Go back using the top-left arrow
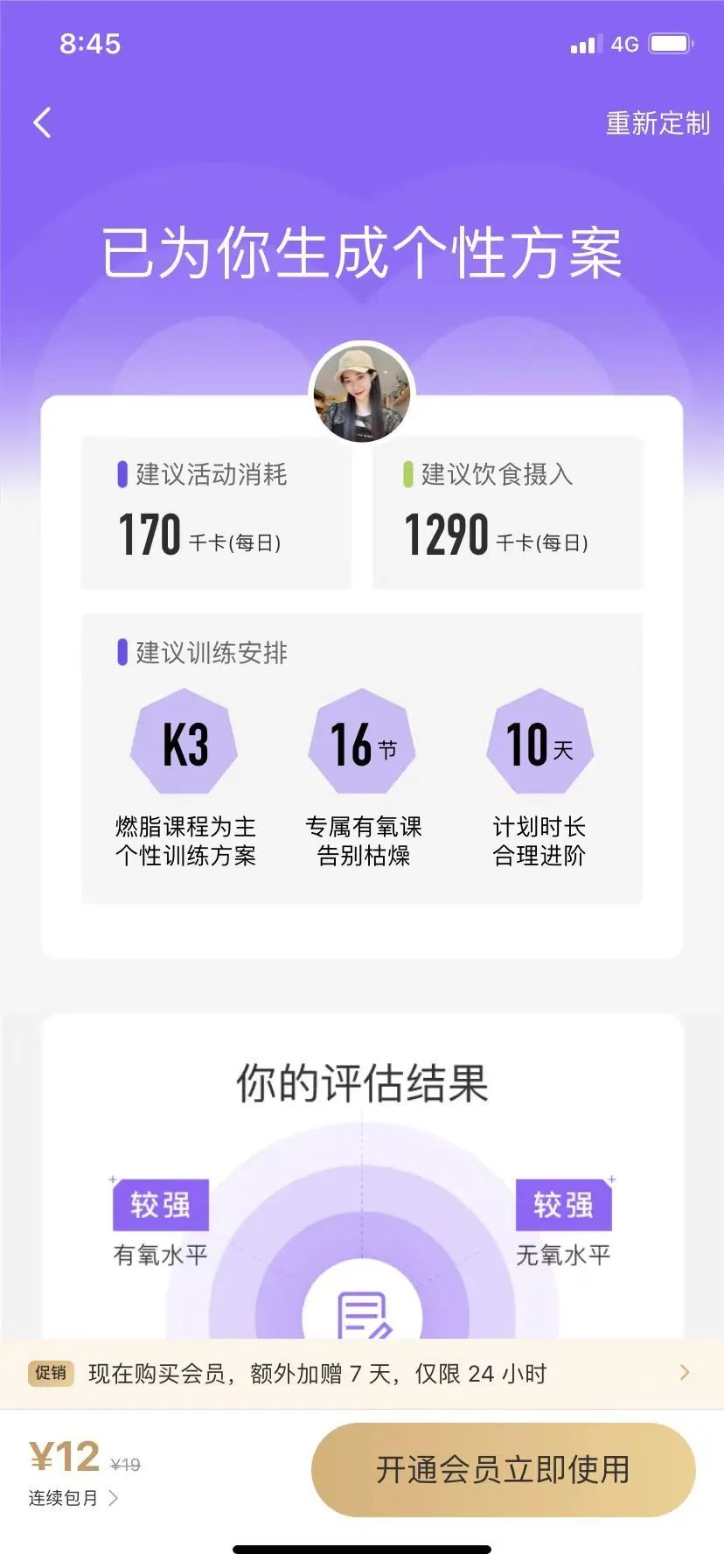Image resolution: width=724 pixels, height=1568 pixels. point(42,123)
